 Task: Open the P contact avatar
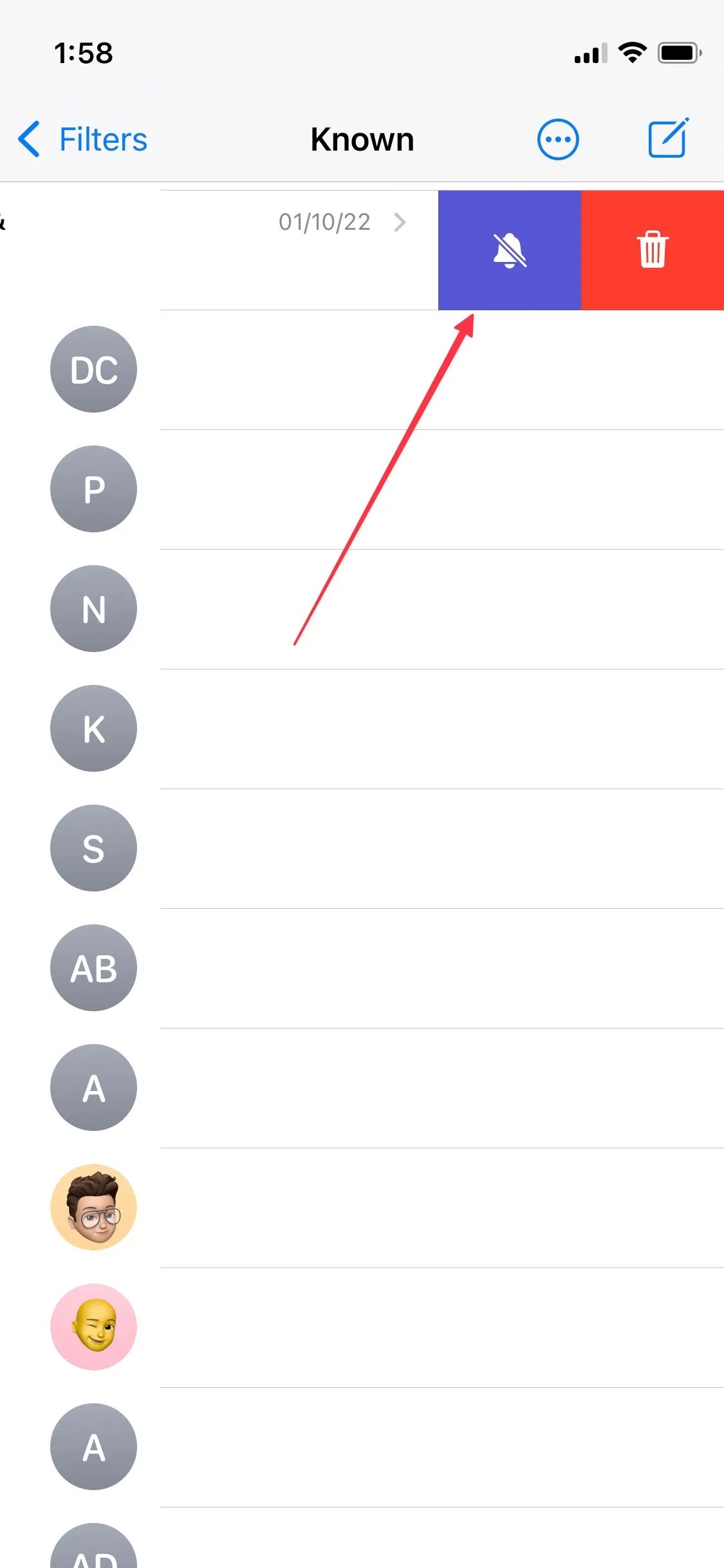(x=93, y=489)
